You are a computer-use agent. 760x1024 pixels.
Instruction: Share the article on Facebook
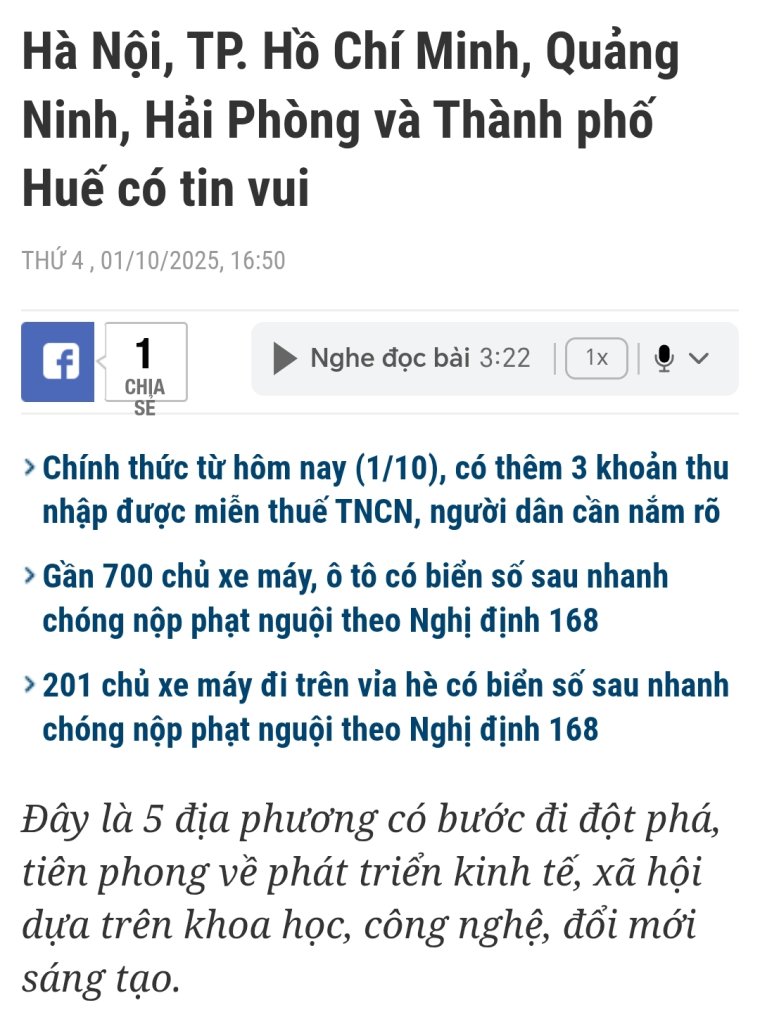click(58, 361)
